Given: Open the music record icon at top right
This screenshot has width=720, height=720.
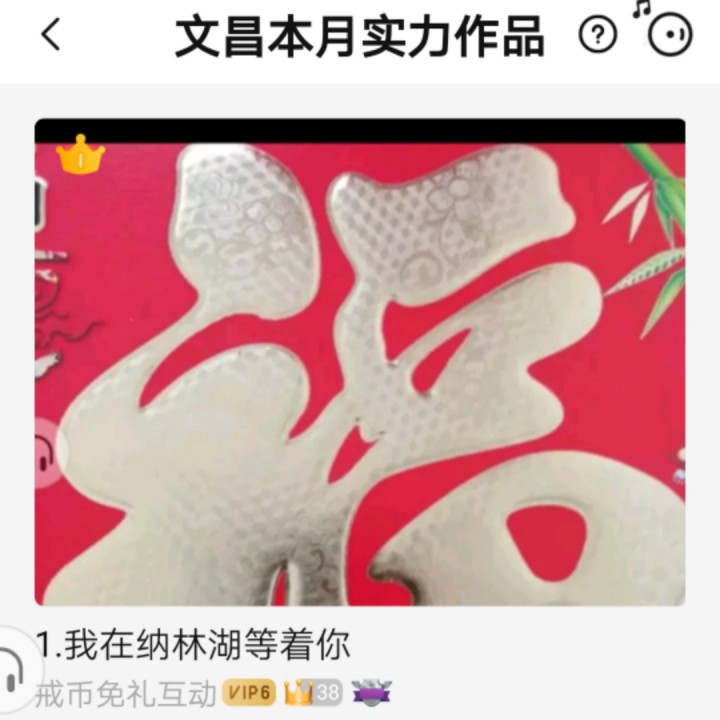Looking at the screenshot, I should (669, 35).
